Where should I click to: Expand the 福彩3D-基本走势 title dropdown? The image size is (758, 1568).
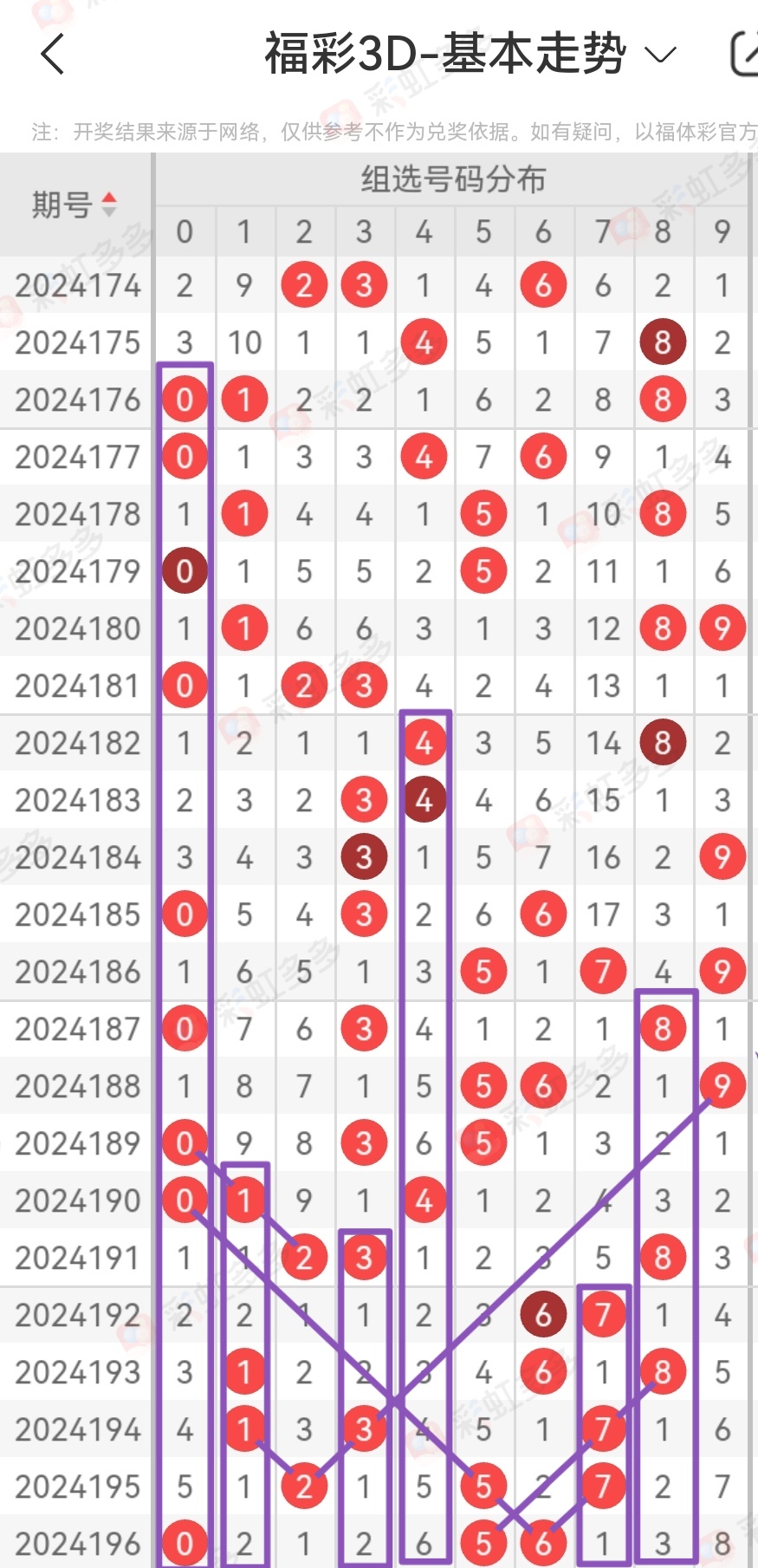point(659,55)
